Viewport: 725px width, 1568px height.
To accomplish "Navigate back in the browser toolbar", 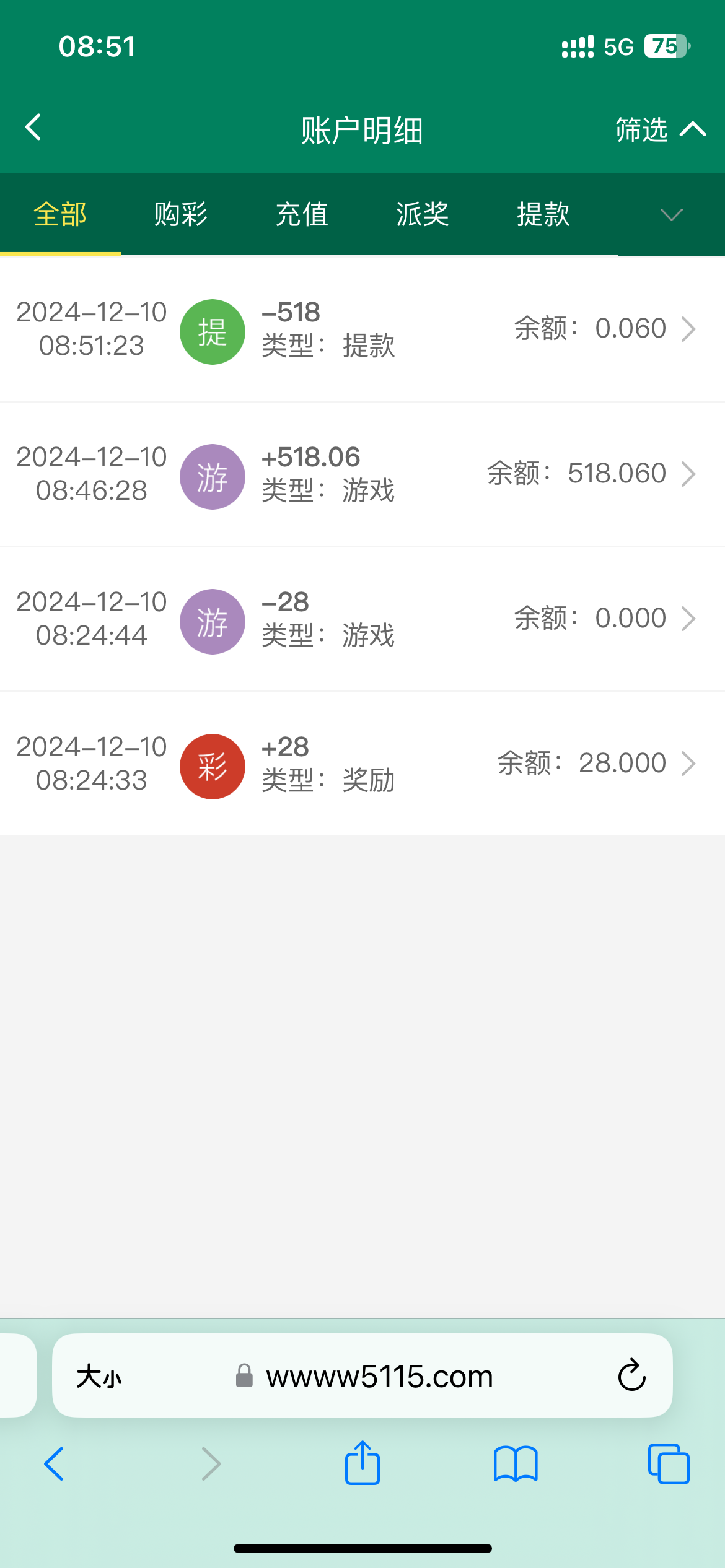I will coord(55,1464).
